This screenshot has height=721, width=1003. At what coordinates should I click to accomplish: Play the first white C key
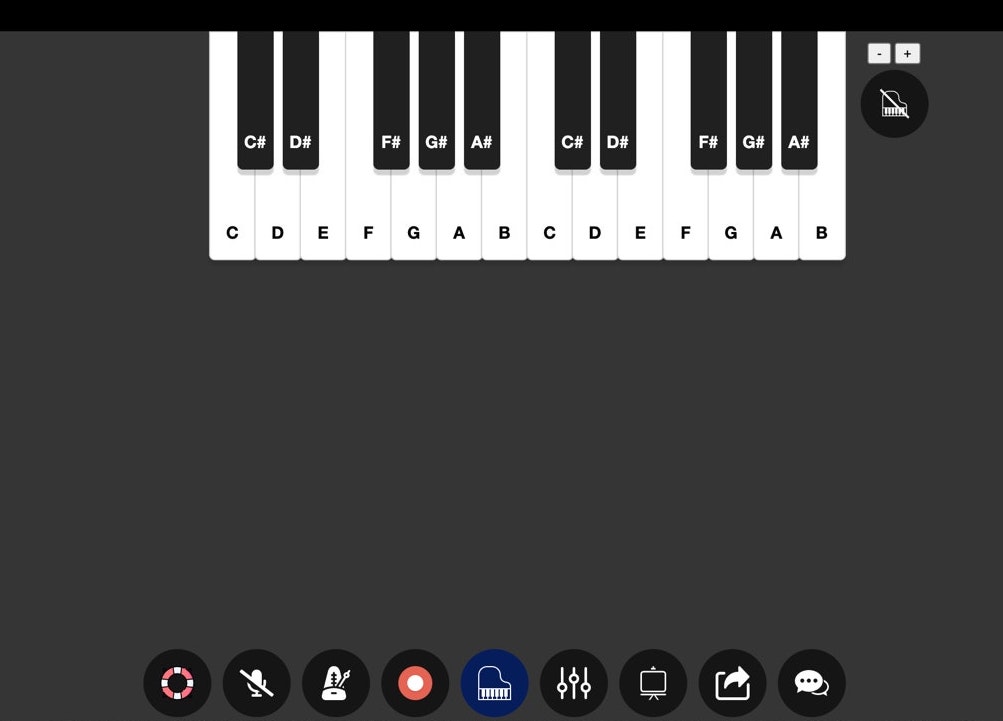click(x=232, y=225)
